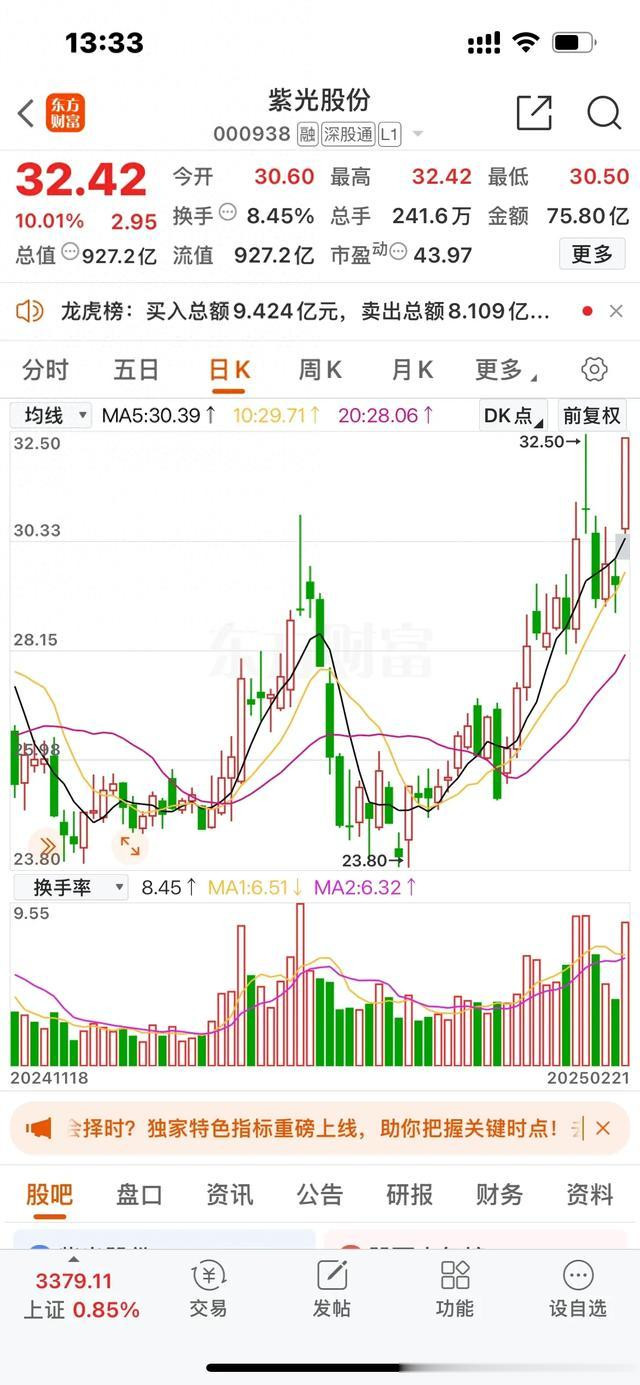The image size is (640, 1385).
Task: Change the 前复权 adjustment setting
Action: click(591, 415)
